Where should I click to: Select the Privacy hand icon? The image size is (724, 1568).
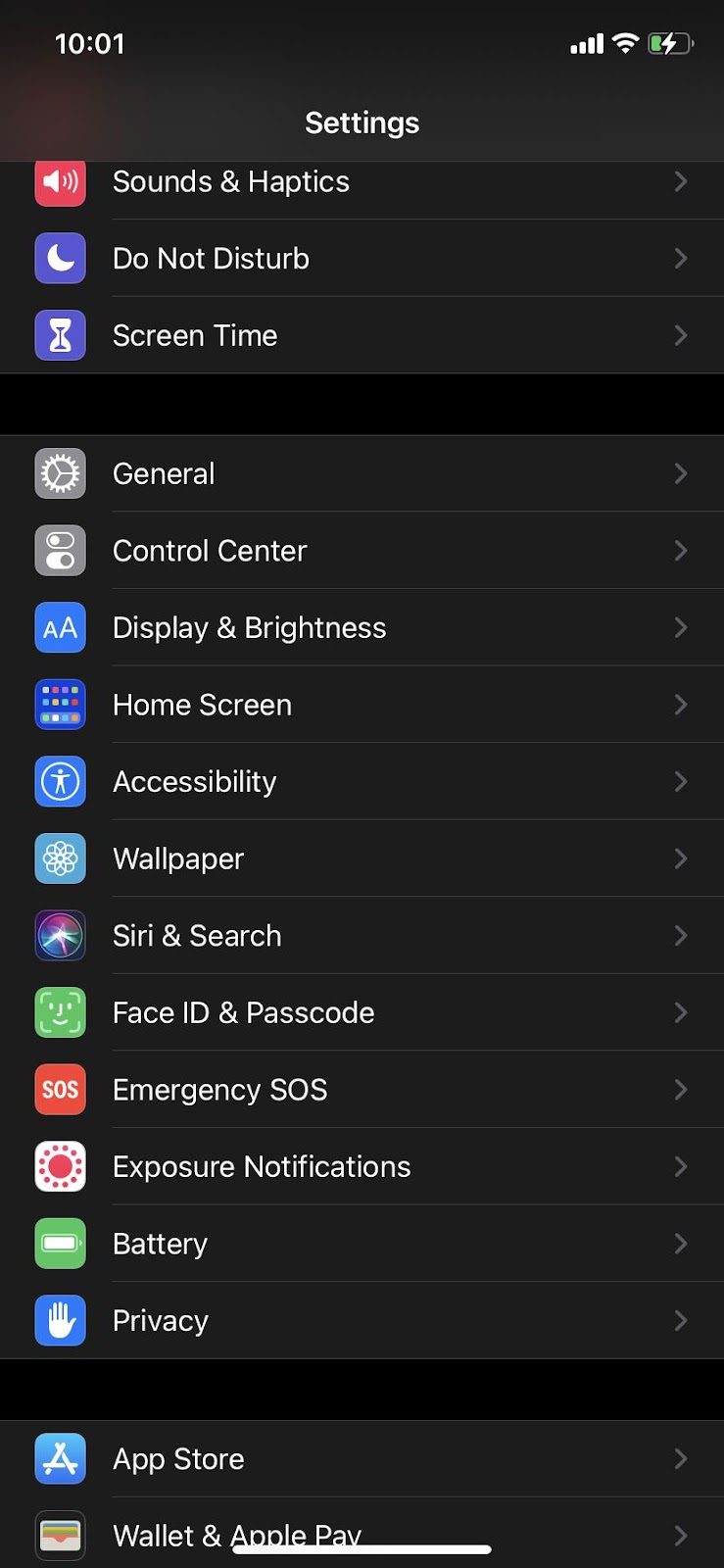pos(60,1320)
